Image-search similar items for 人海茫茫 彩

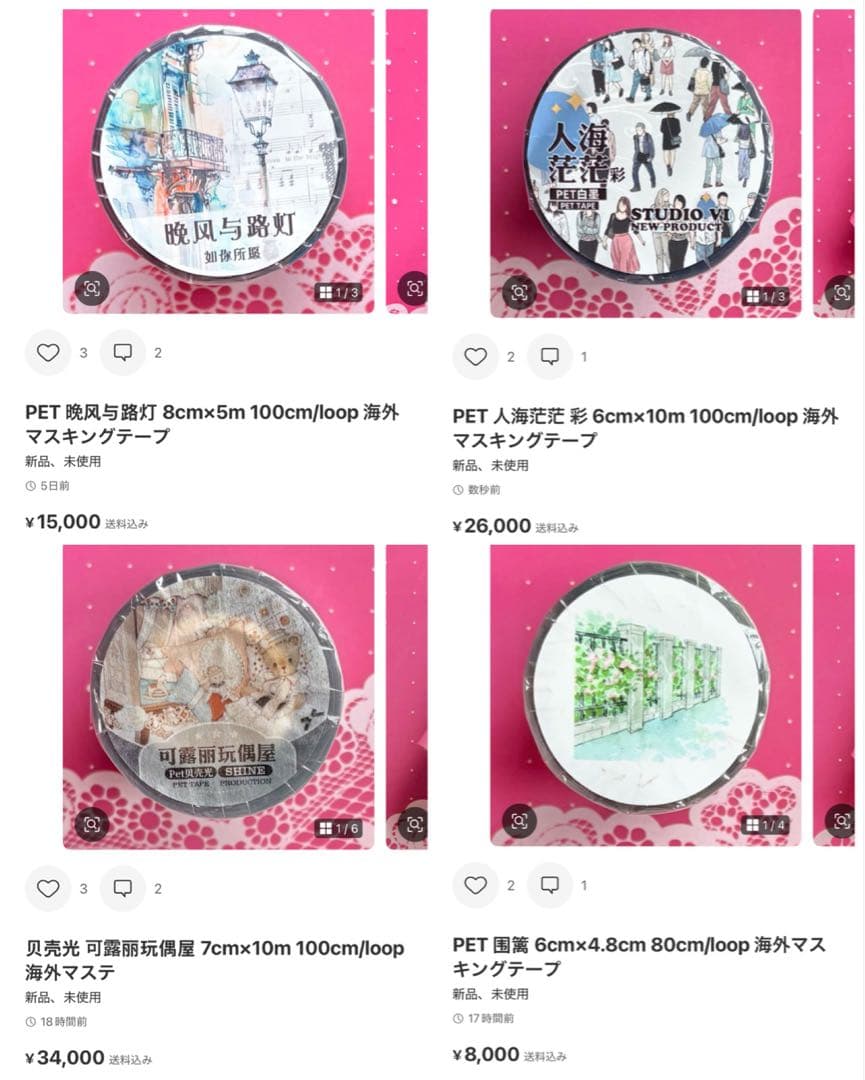(x=519, y=292)
